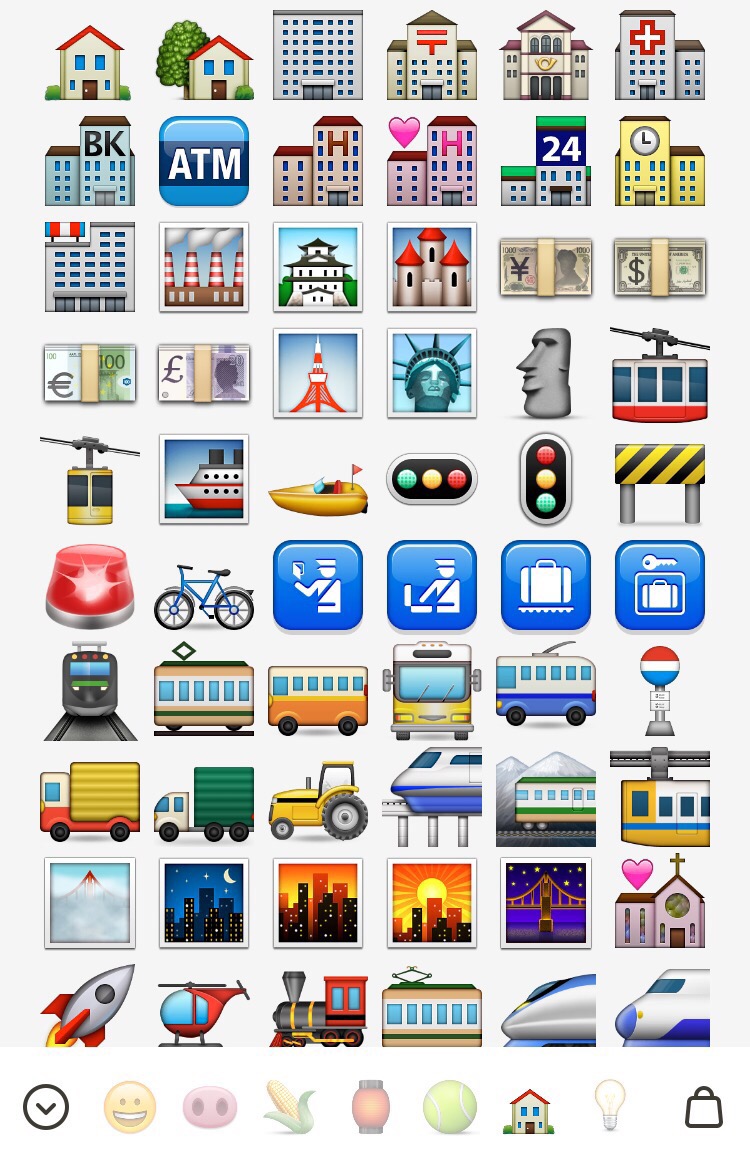Insert the blue bicycle emoji
Screen dimensions: 750x1149
[204, 596]
